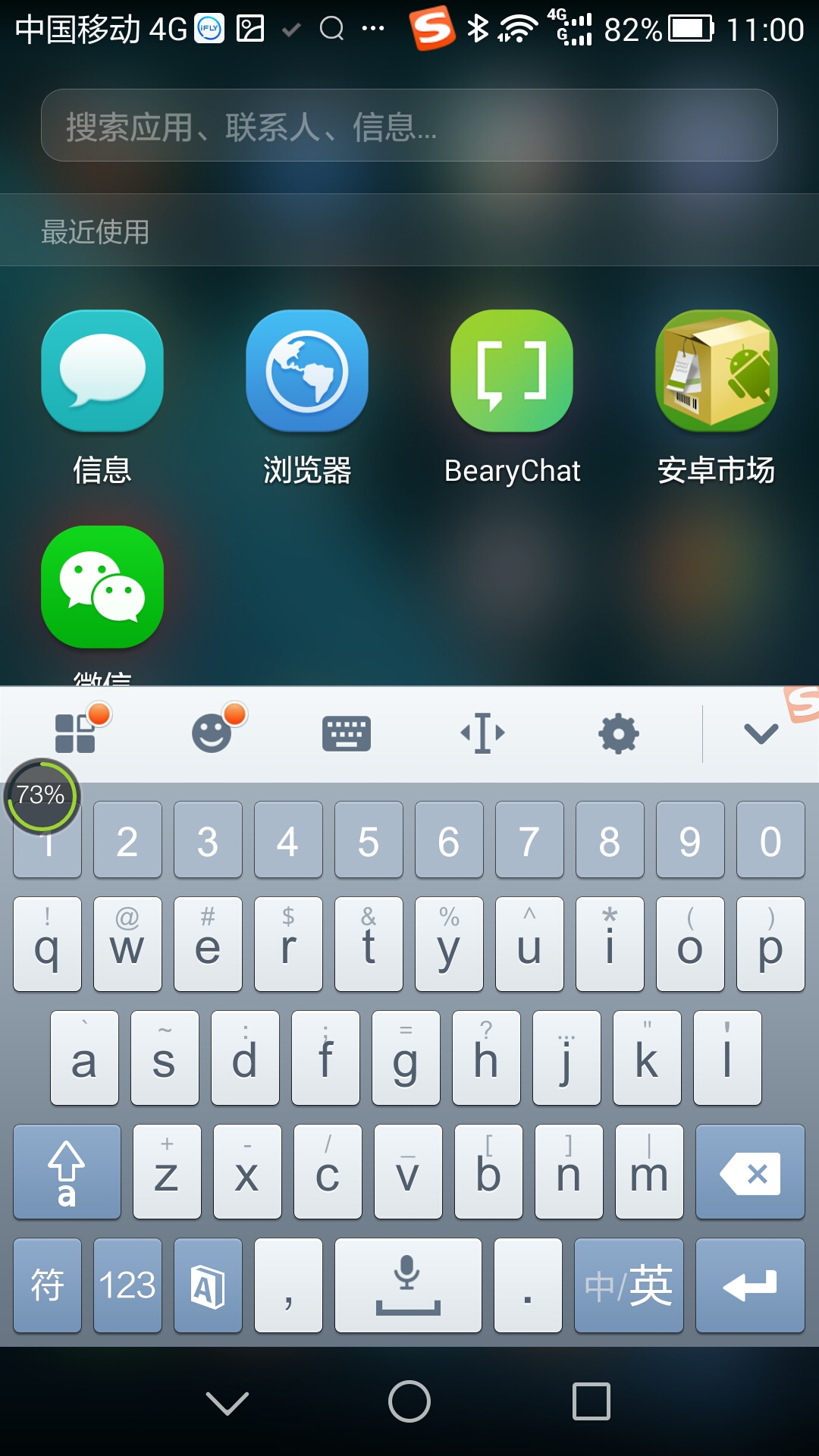Switch to the 符 symbols keyboard
Viewport: 819px width, 1456px height.
[x=47, y=1285]
